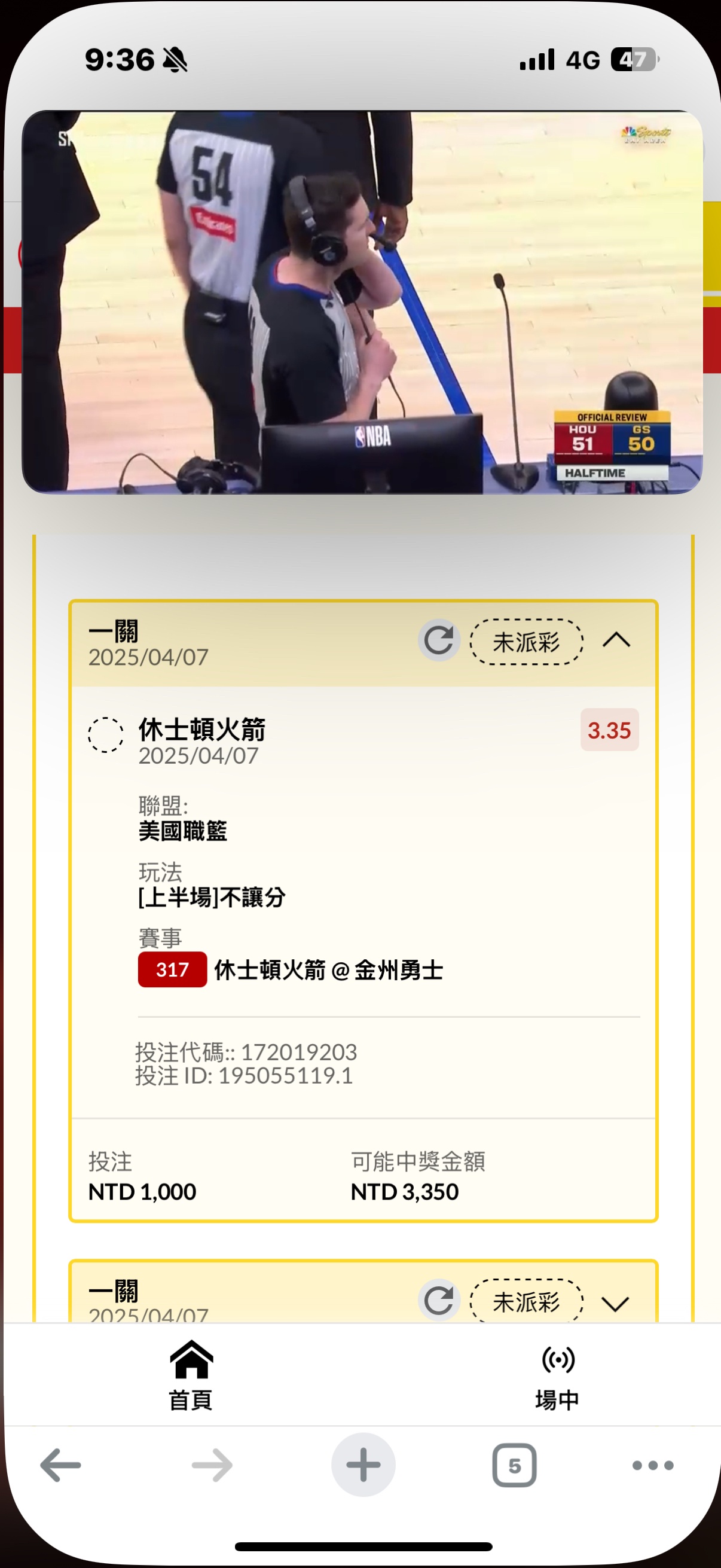The width and height of the screenshot is (721, 1568).
Task: Expand the second 一關 bet card
Action: coord(615,1302)
